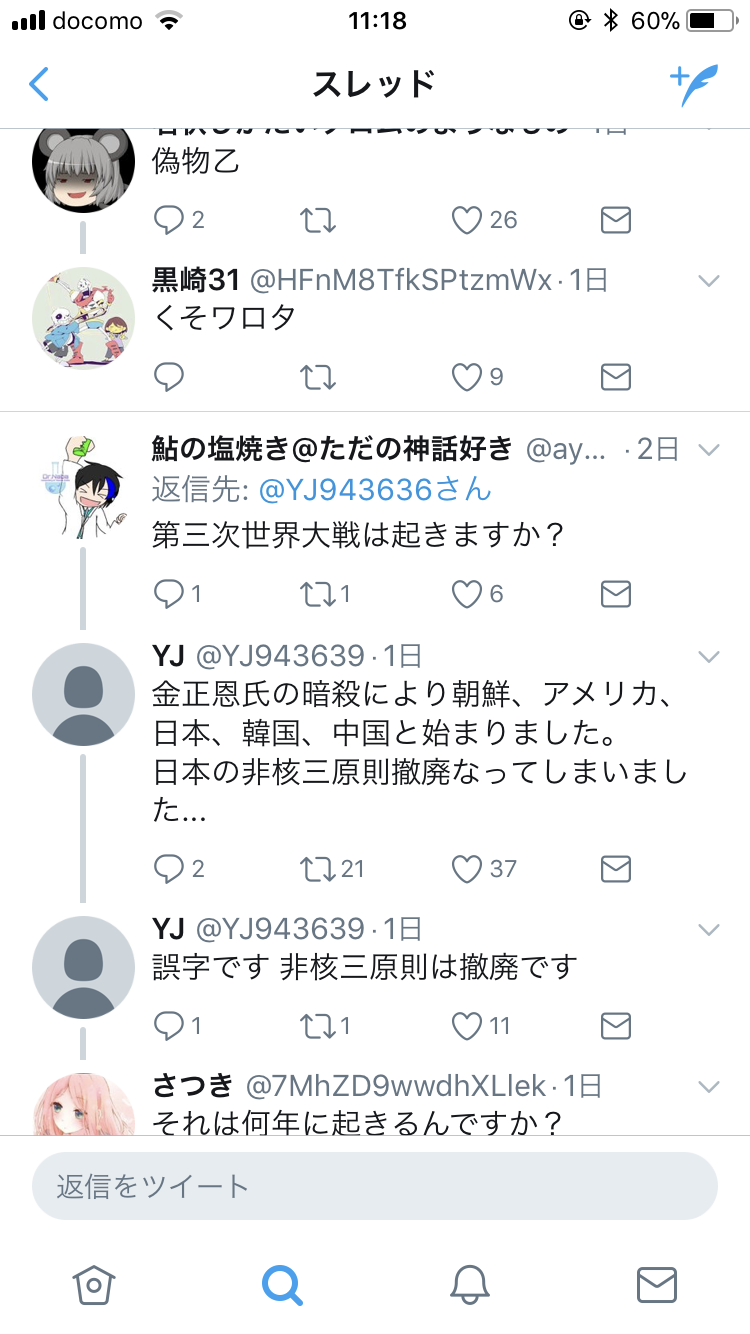Like YJ's tweet with 37 likes
This screenshot has height=1334, width=750.
pos(467,868)
